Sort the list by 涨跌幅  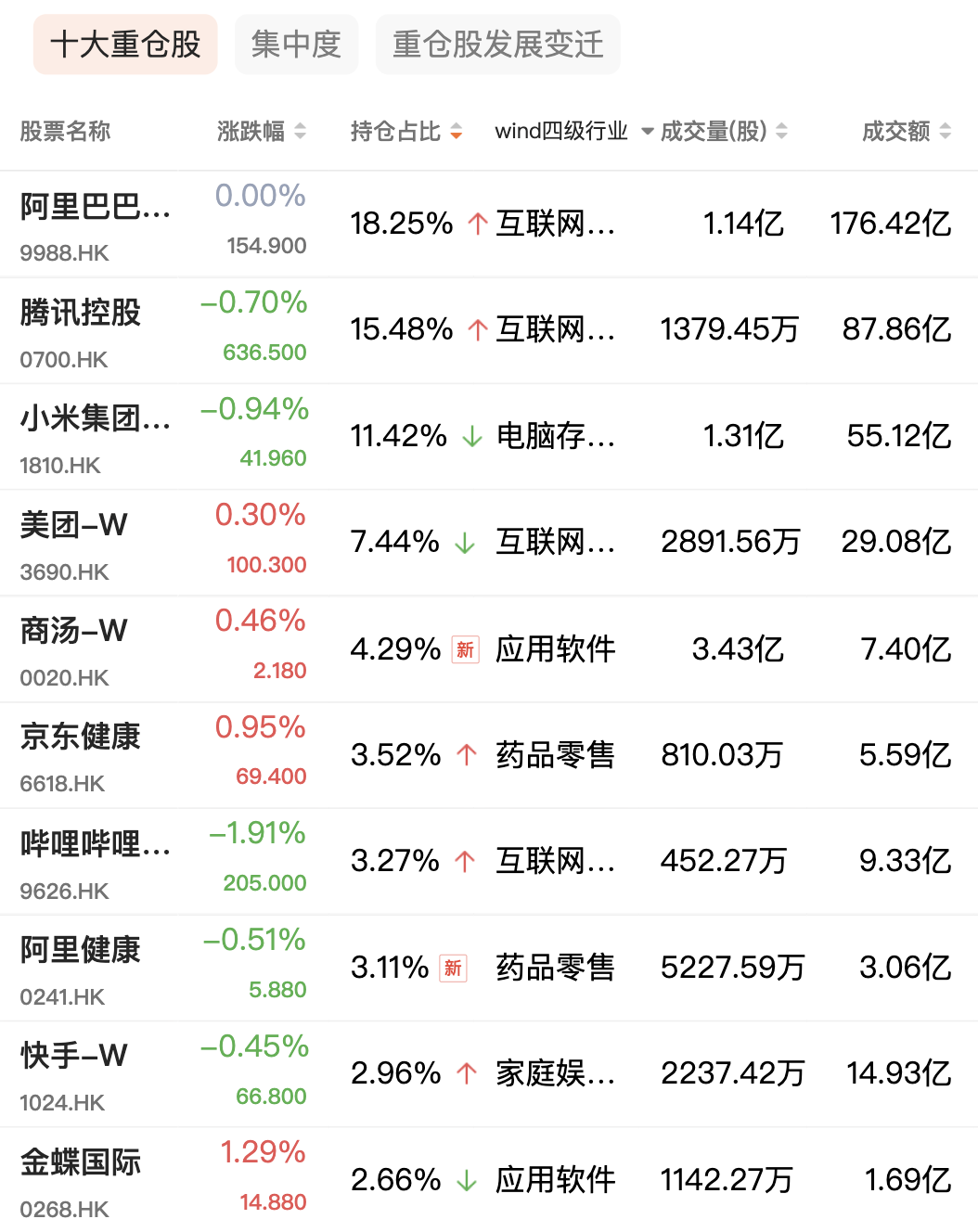point(261,132)
